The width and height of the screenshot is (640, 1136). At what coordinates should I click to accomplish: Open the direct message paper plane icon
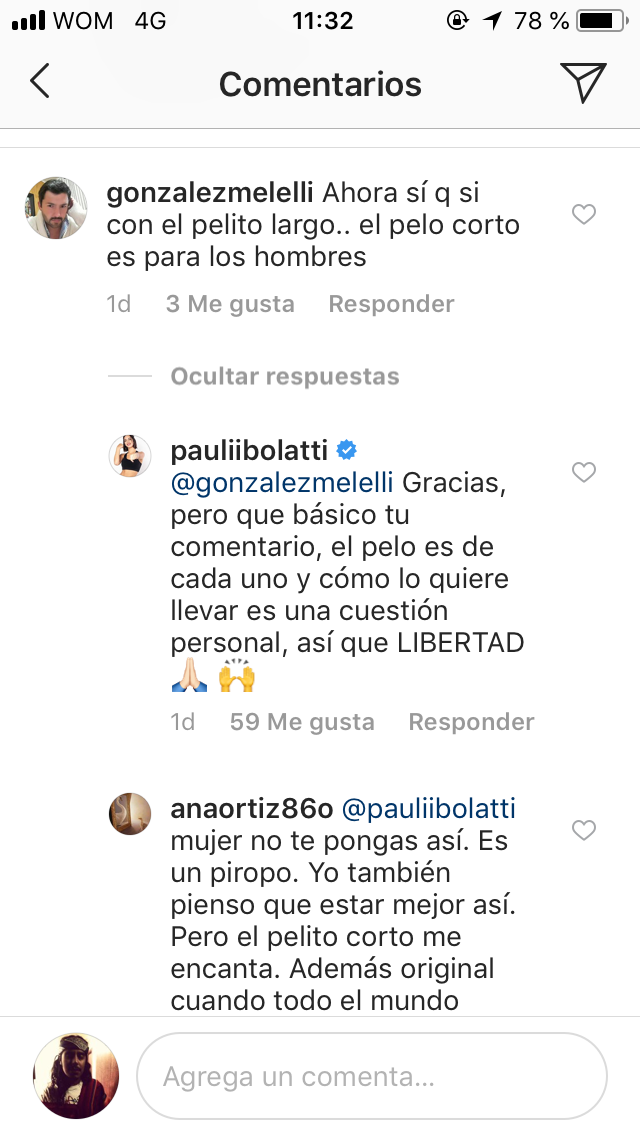click(x=582, y=83)
